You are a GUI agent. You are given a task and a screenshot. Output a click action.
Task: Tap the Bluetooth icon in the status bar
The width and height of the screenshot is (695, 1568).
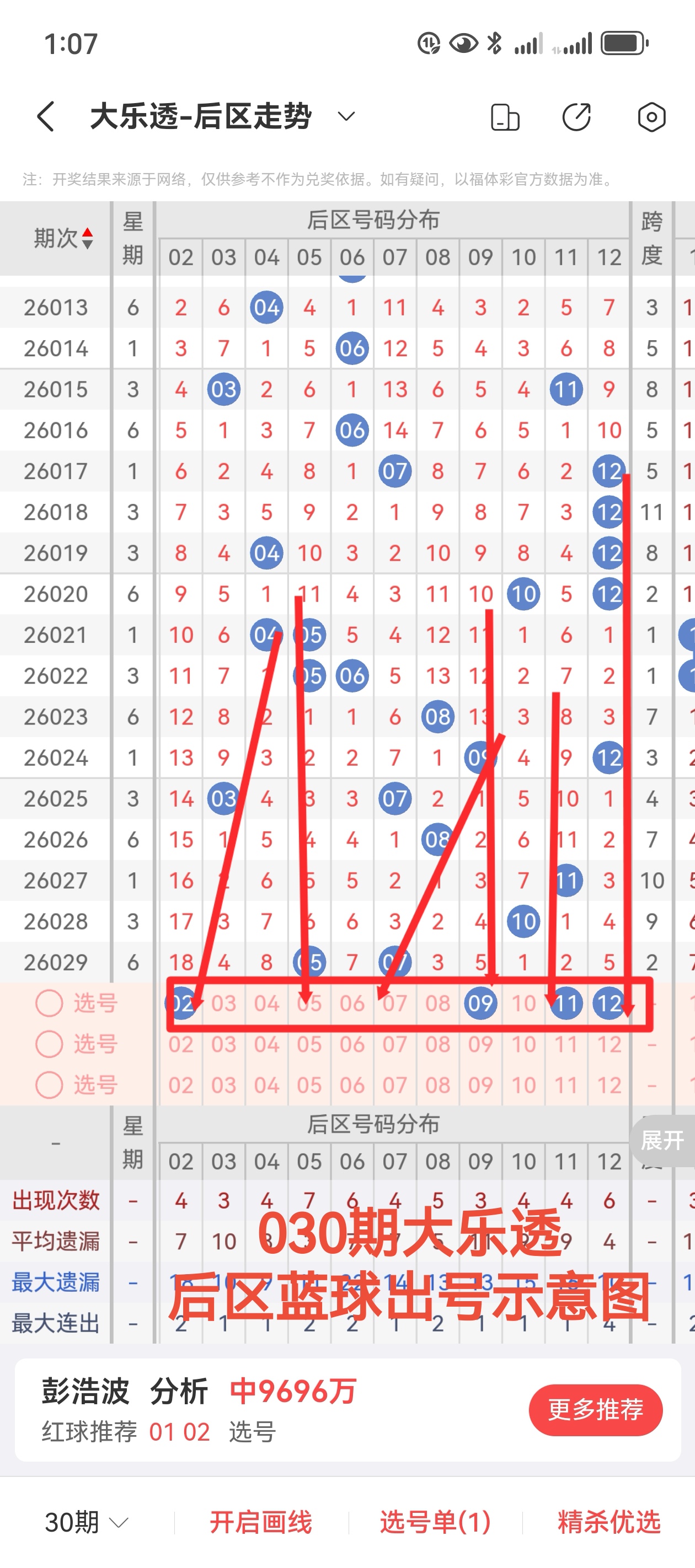[x=495, y=42]
